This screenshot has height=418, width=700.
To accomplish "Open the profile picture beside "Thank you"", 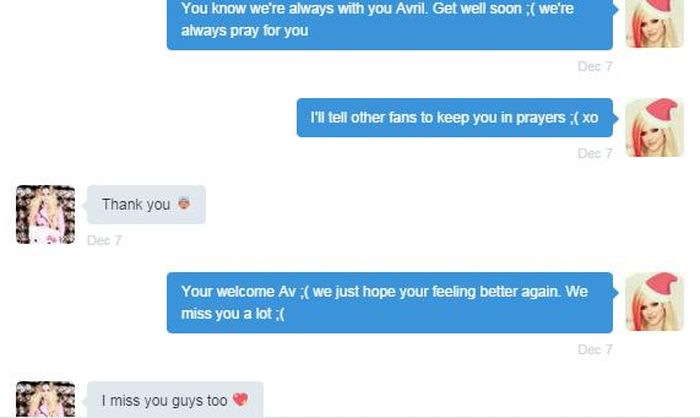I will 46,214.
